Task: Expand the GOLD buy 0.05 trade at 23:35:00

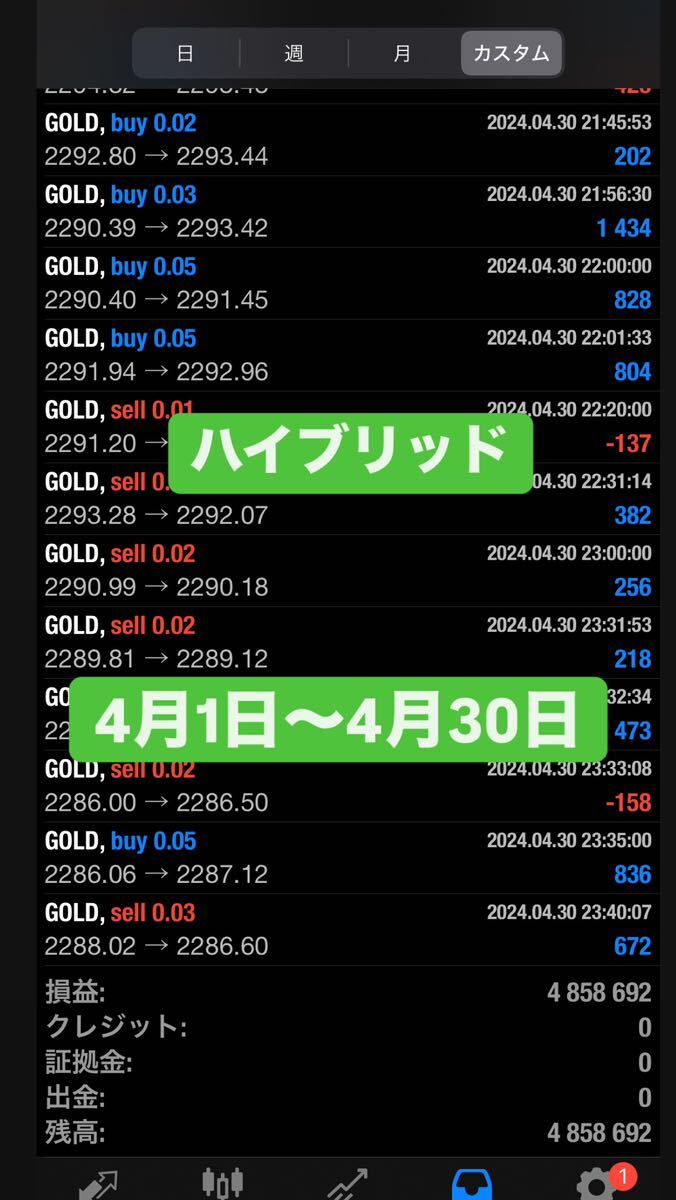Action: (x=348, y=858)
